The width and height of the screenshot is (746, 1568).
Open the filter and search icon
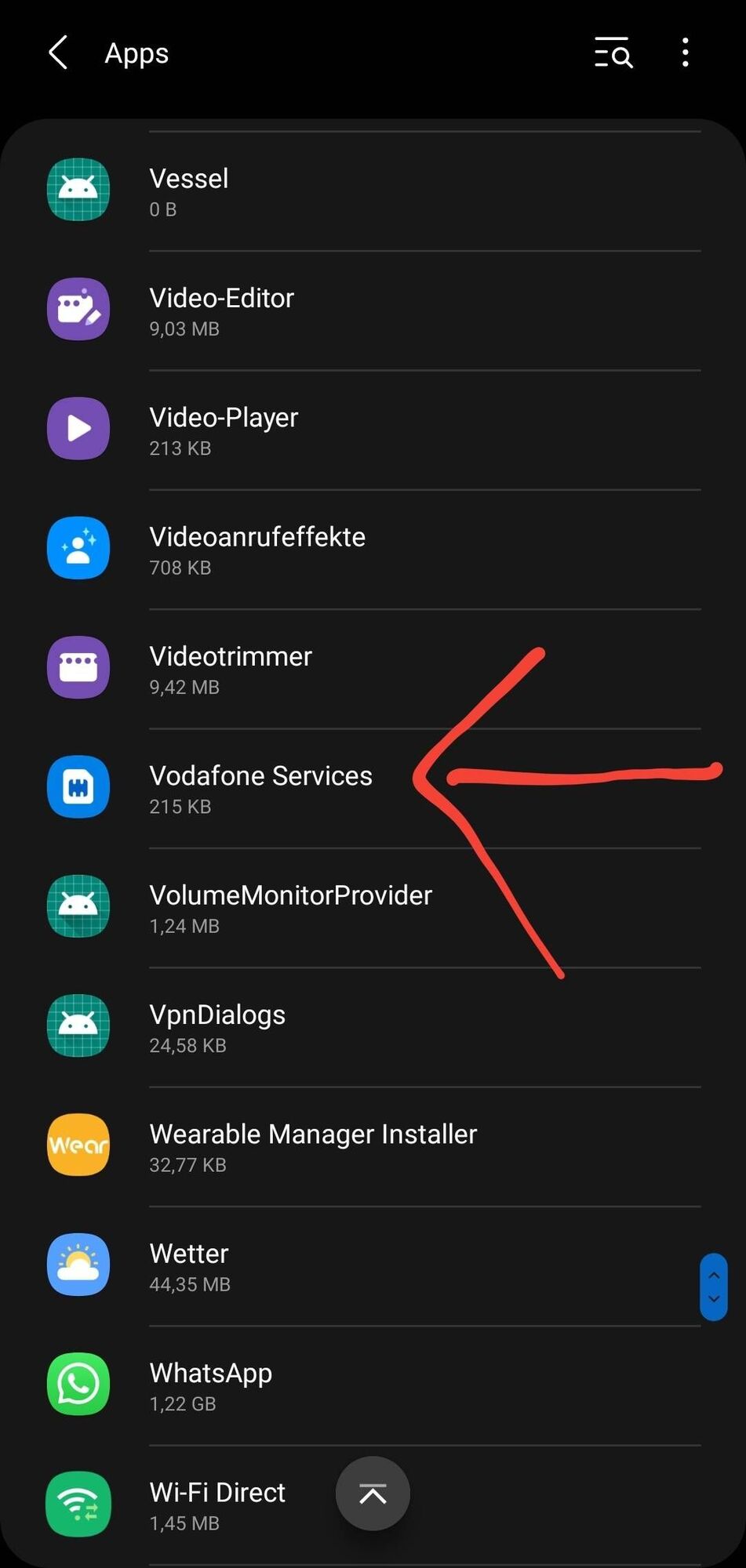613,53
